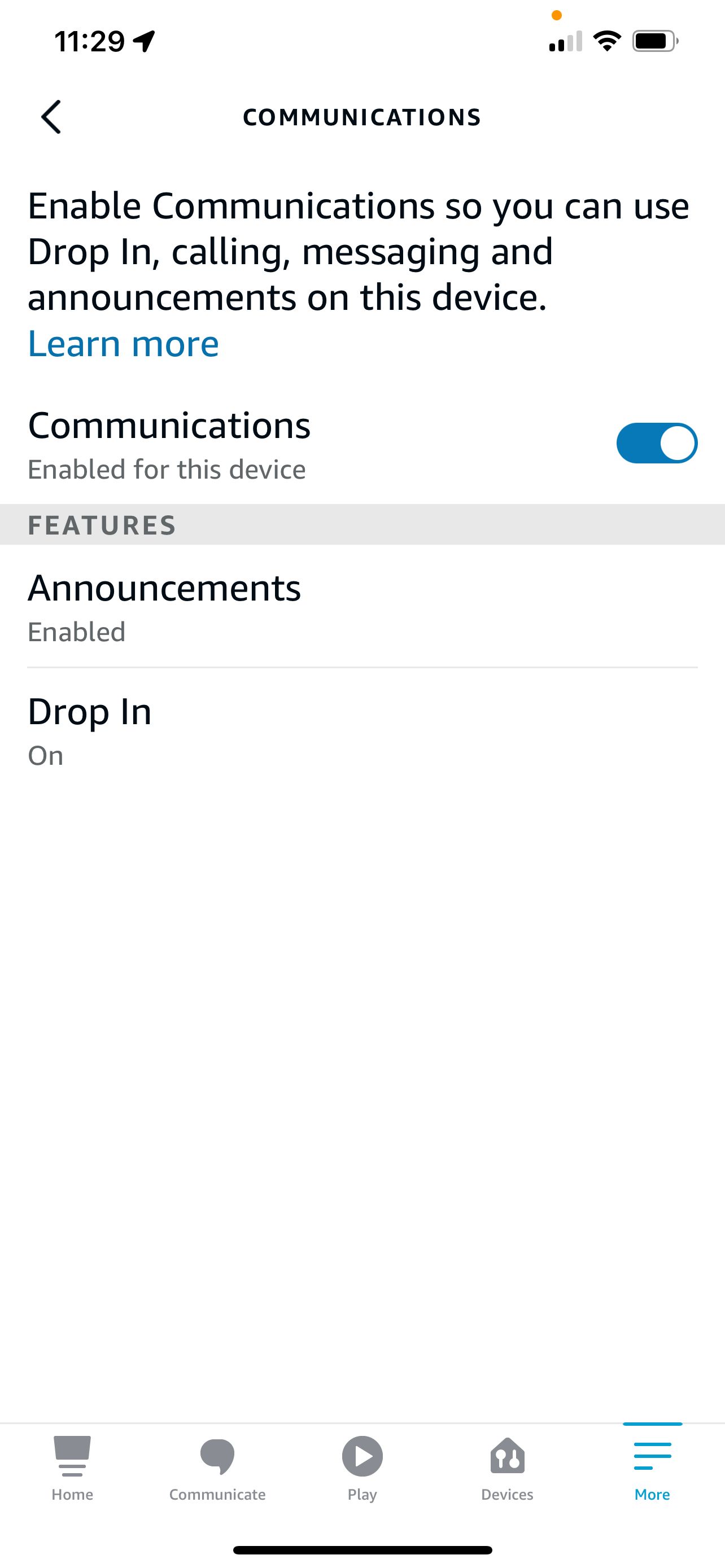The width and height of the screenshot is (725, 1568).
Task: Toggle Communications off for this device
Action: (x=656, y=443)
